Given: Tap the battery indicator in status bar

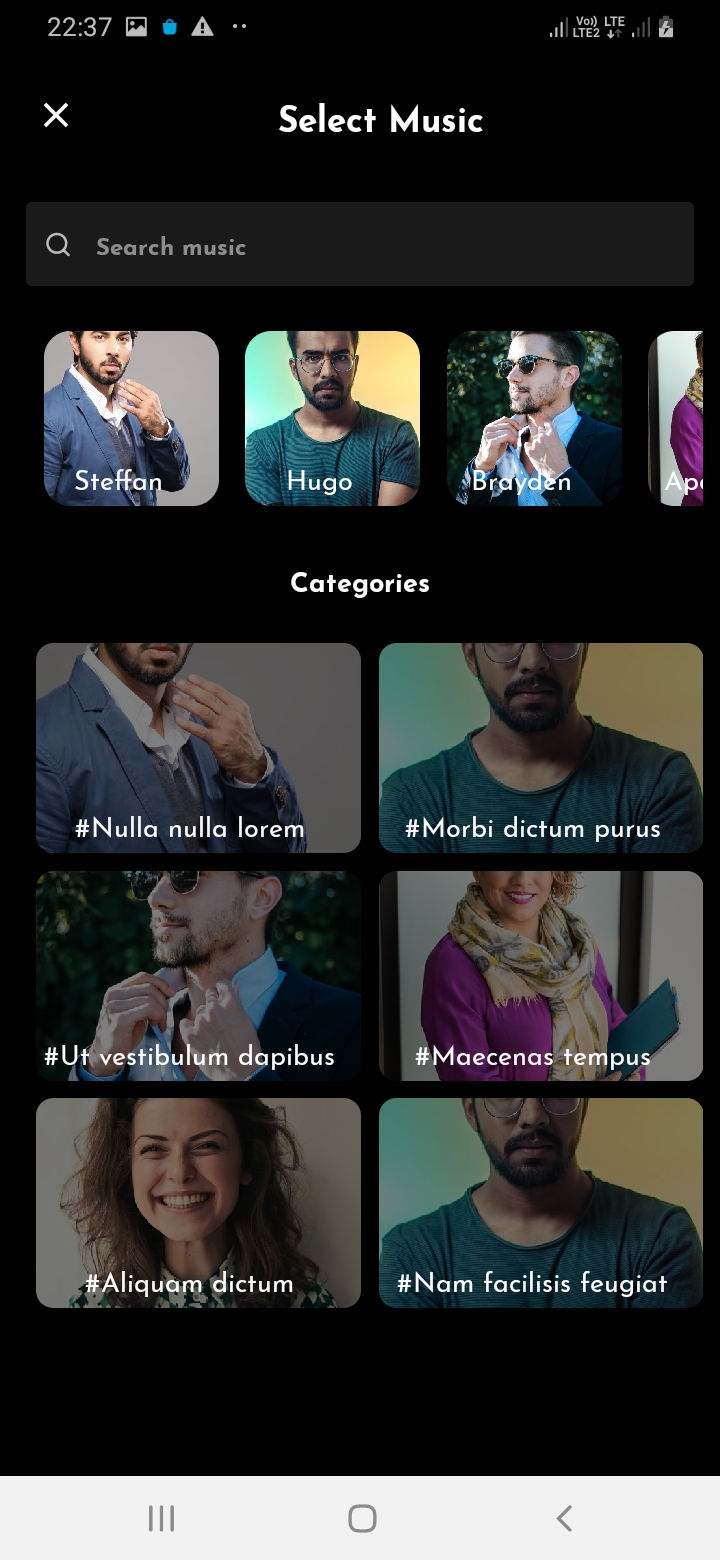Looking at the screenshot, I should [x=667, y=27].
